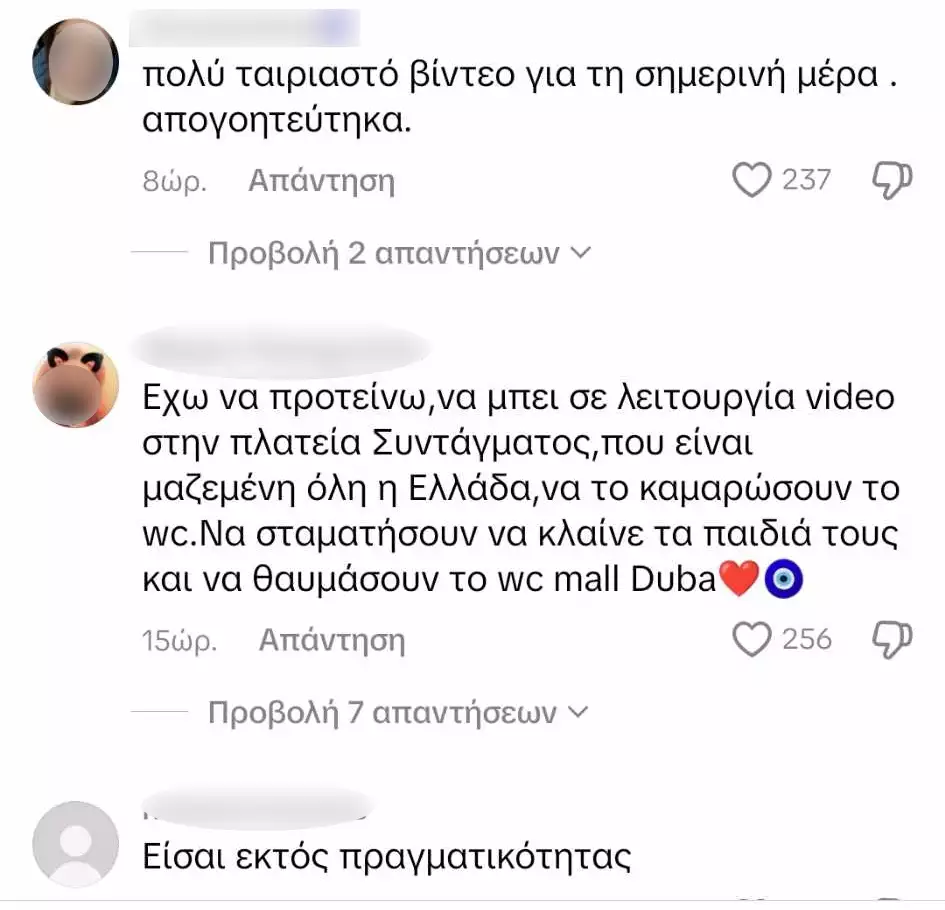Expand Προβολή 2 απαντήσεων

[399, 254]
